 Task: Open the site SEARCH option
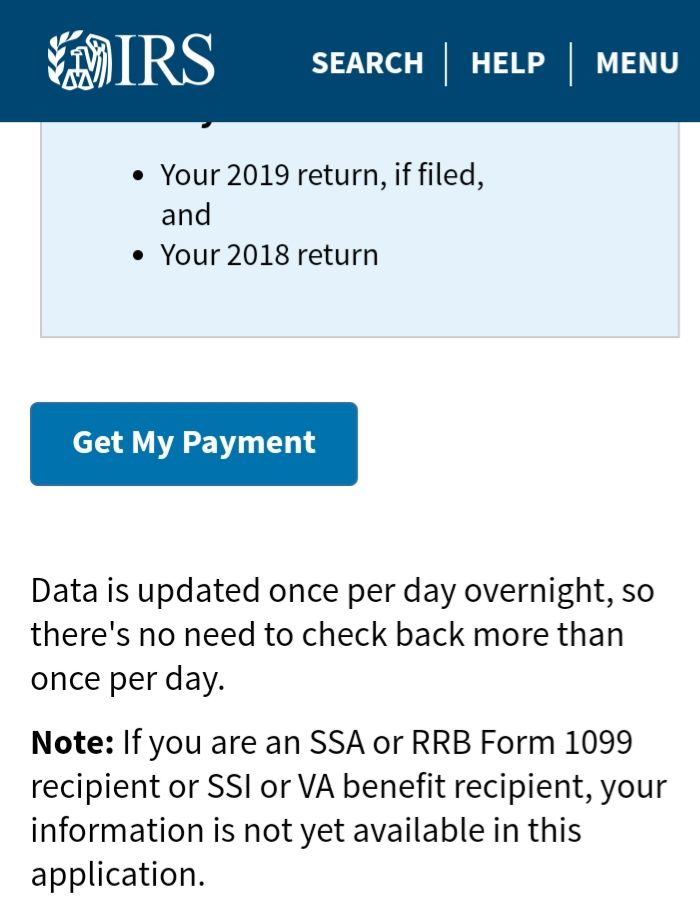(367, 63)
